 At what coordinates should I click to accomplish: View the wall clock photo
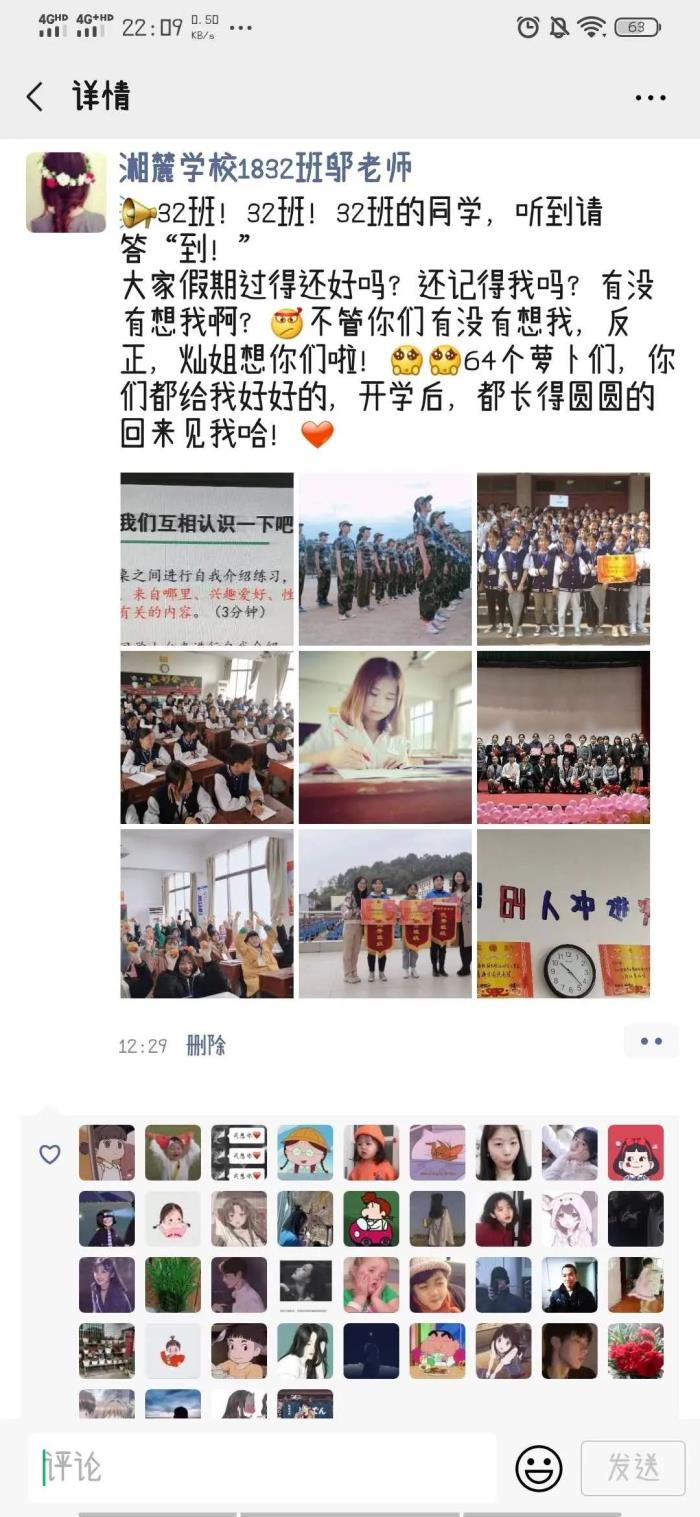(563, 914)
